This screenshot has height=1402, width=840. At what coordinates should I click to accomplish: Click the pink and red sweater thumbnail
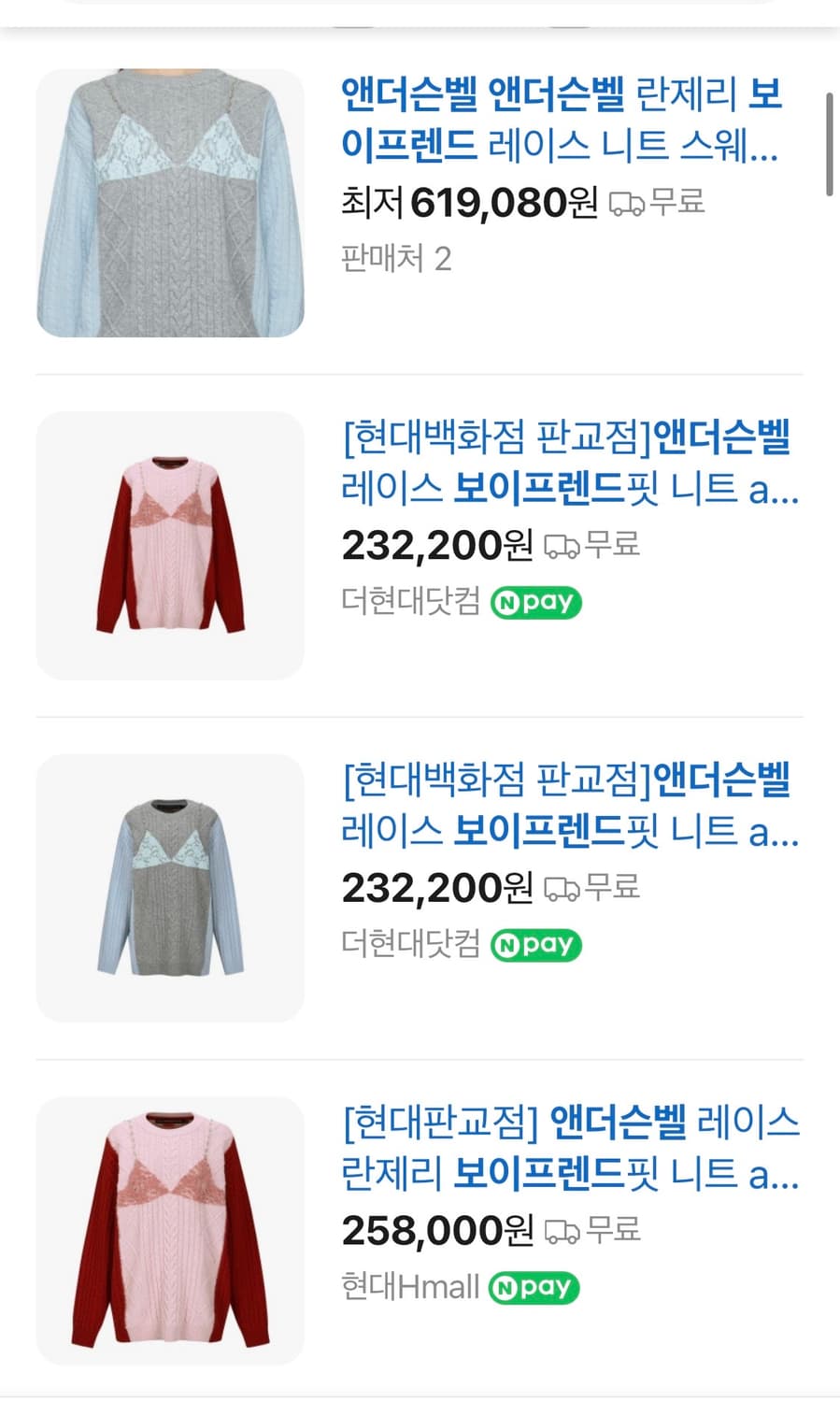170,542
